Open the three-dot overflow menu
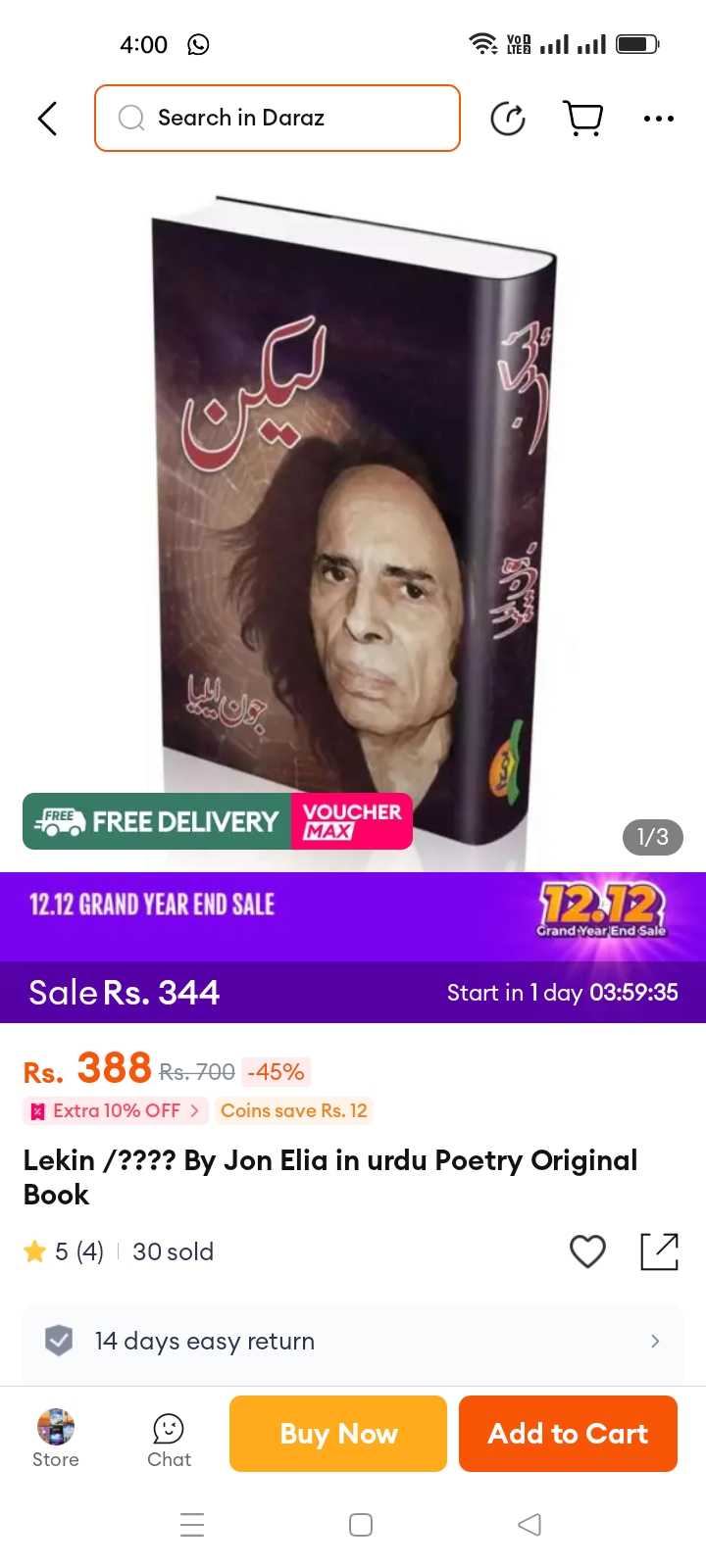706x1568 pixels. (x=659, y=119)
